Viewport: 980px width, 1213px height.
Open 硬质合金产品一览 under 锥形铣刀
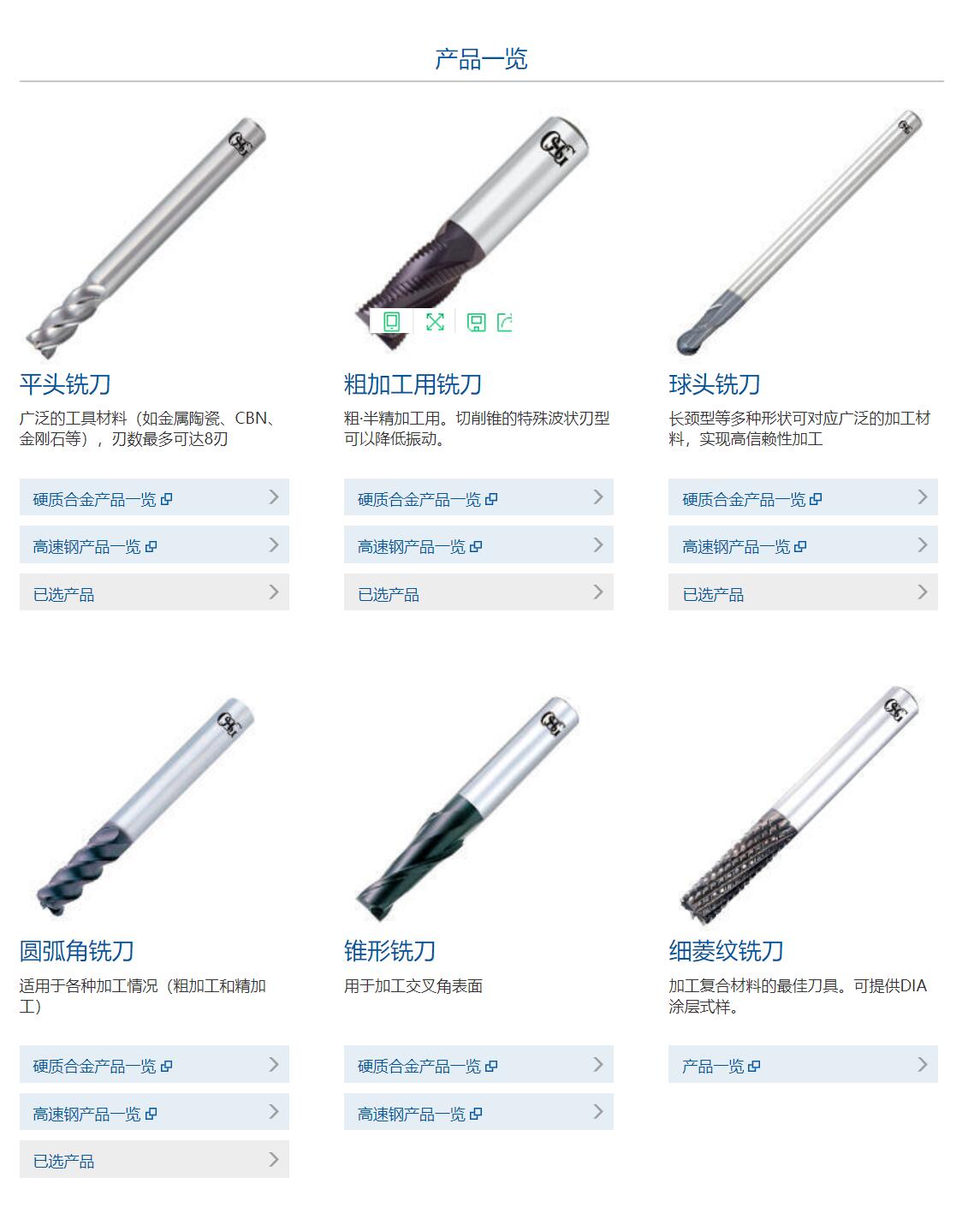click(478, 1065)
